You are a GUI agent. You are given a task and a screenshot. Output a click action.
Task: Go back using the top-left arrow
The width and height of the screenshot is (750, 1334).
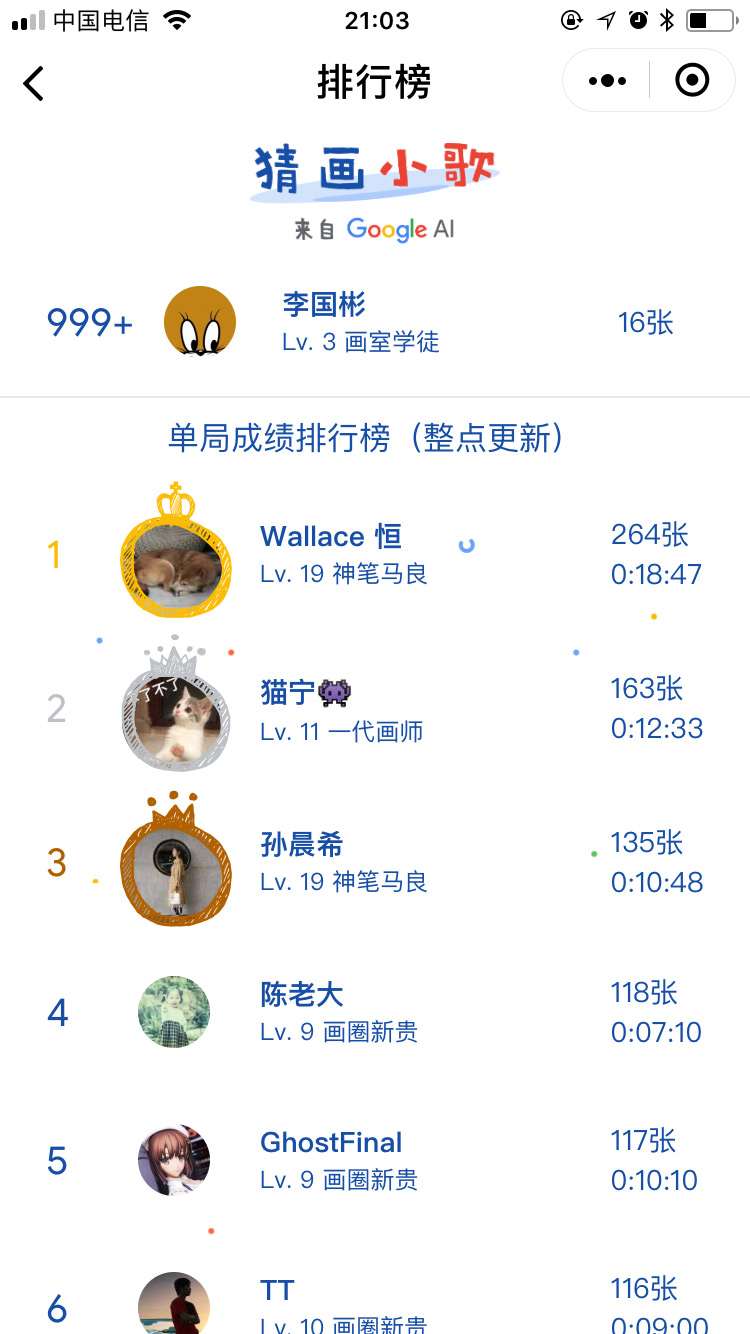[x=34, y=83]
